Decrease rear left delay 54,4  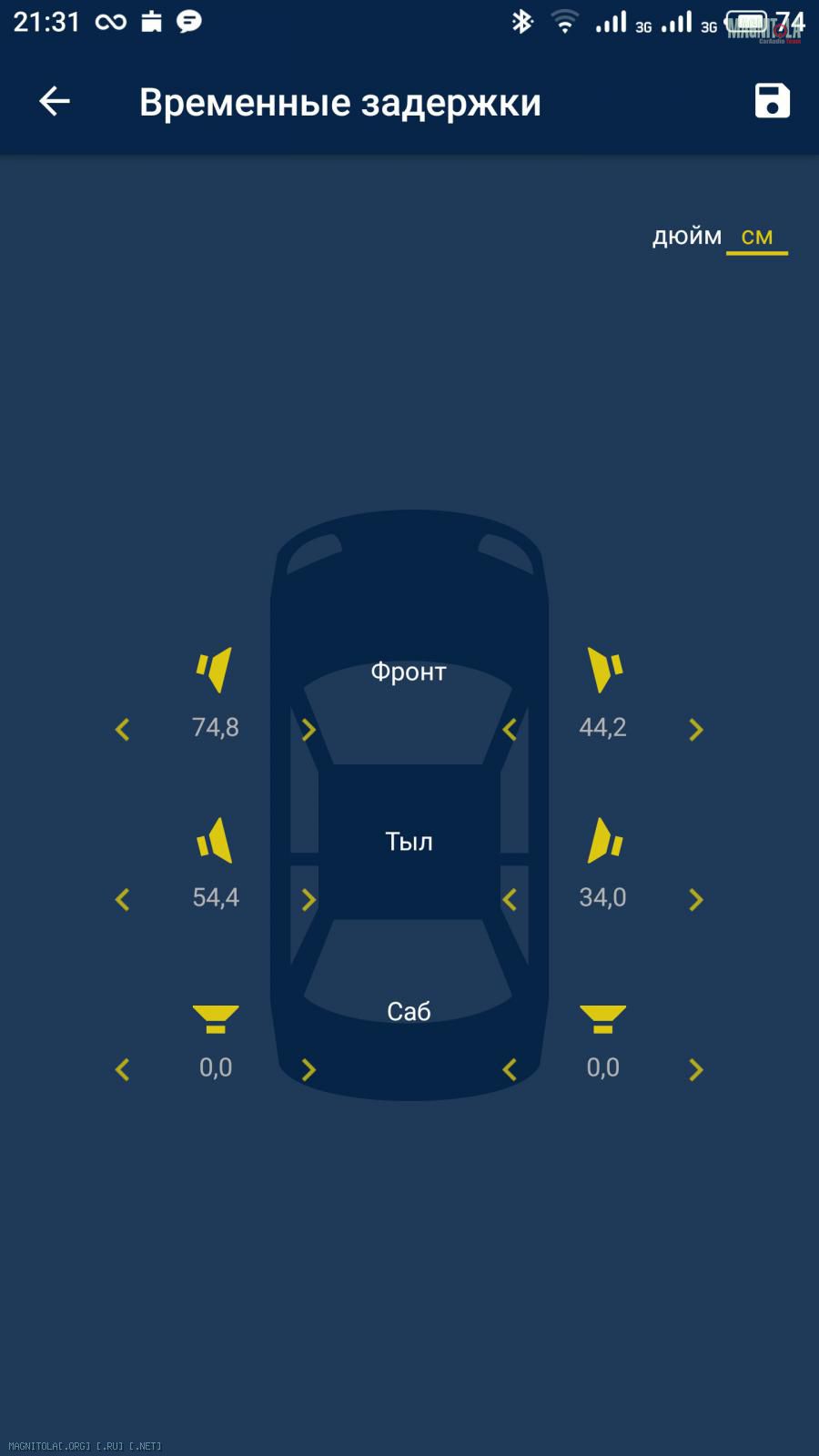click(x=123, y=899)
